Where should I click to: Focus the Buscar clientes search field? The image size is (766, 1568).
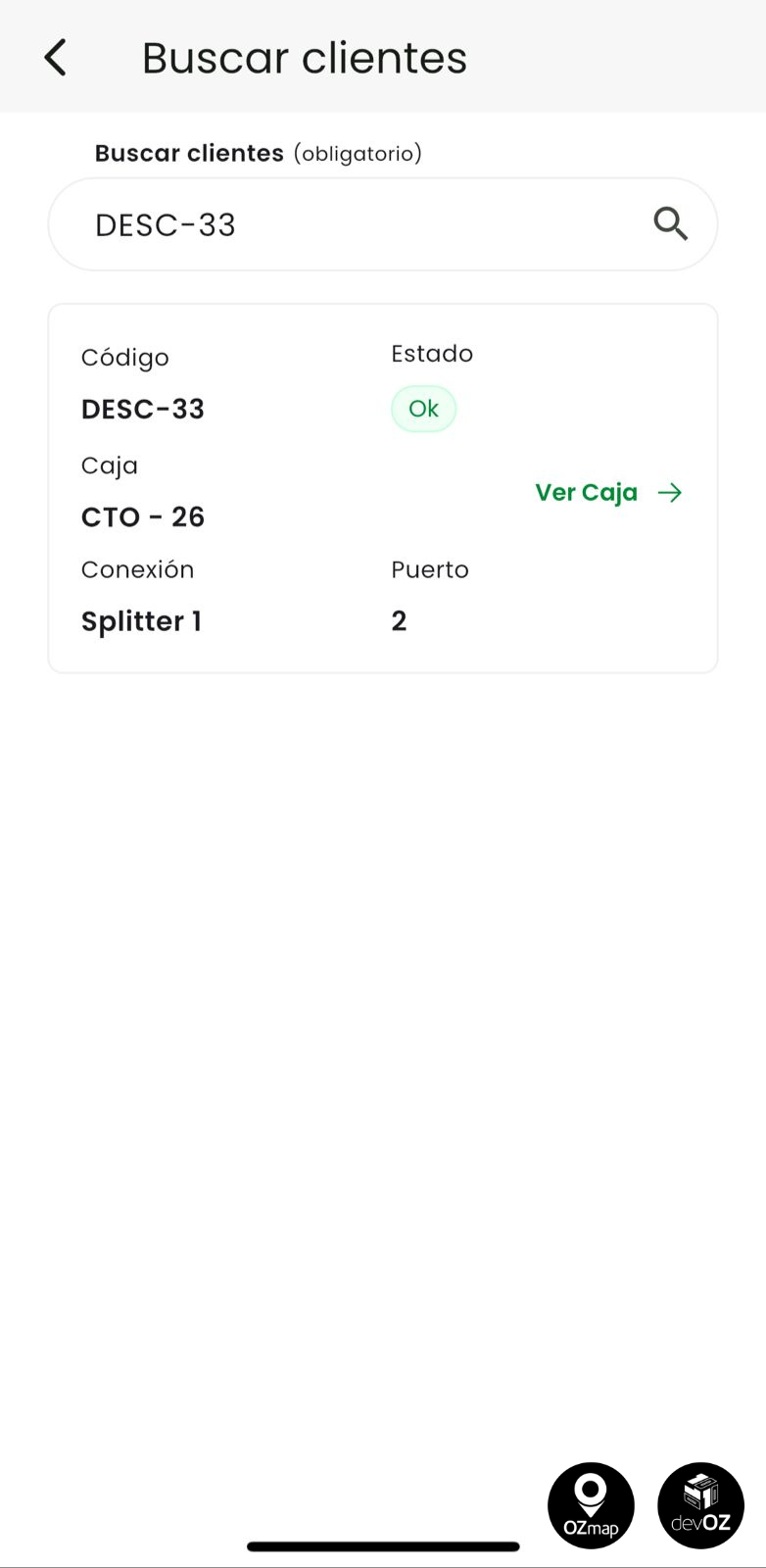353,224
